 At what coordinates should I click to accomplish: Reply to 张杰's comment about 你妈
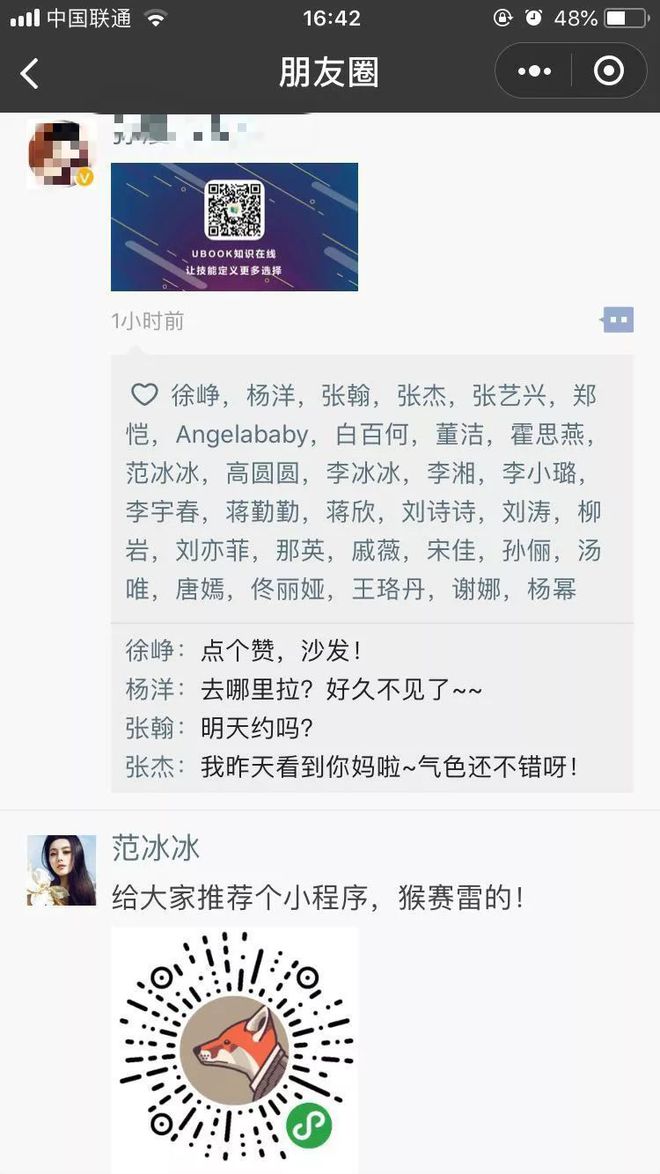[x=388, y=767]
